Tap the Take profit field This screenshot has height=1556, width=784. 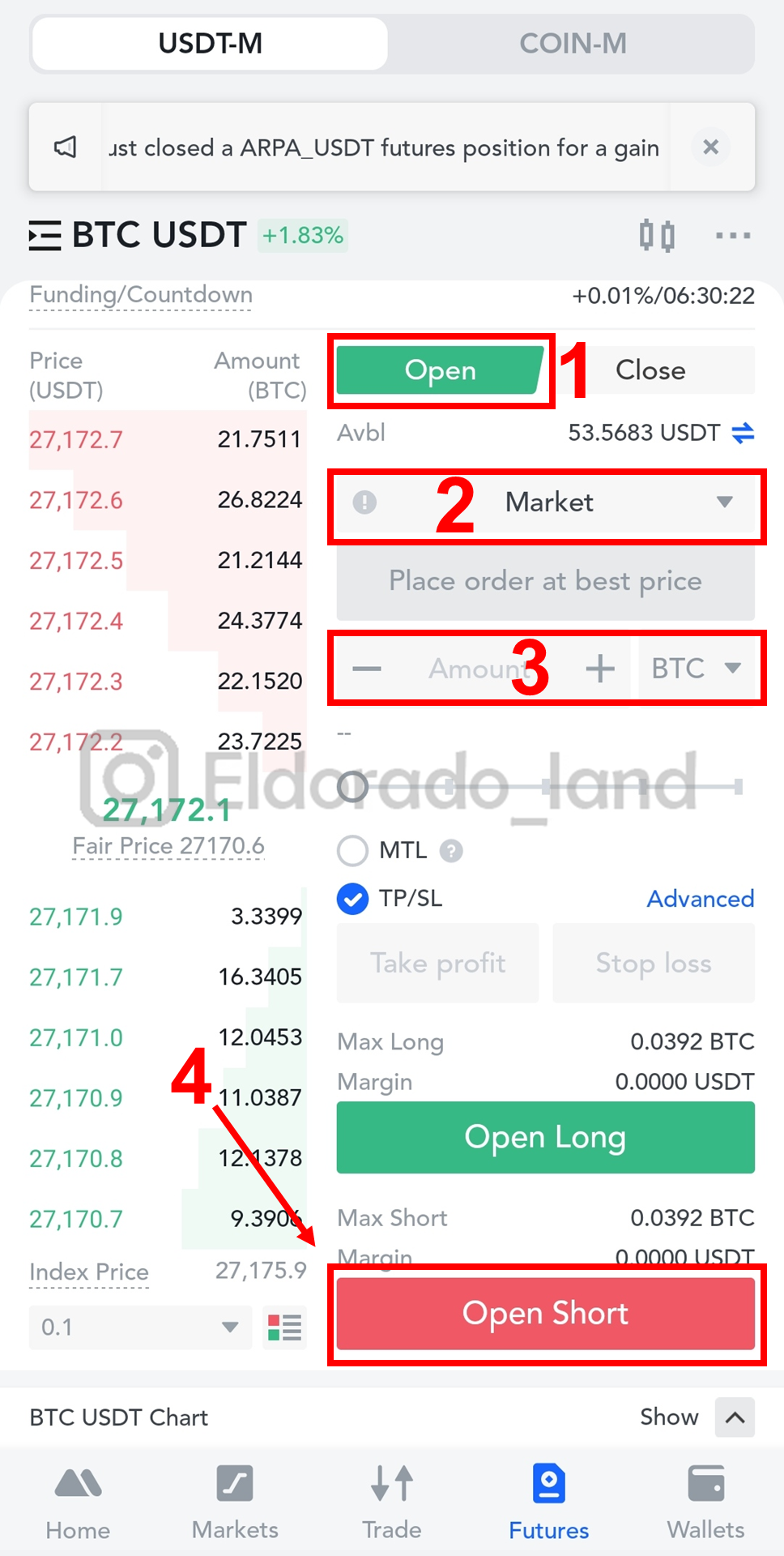pyautogui.click(x=437, y=963)
